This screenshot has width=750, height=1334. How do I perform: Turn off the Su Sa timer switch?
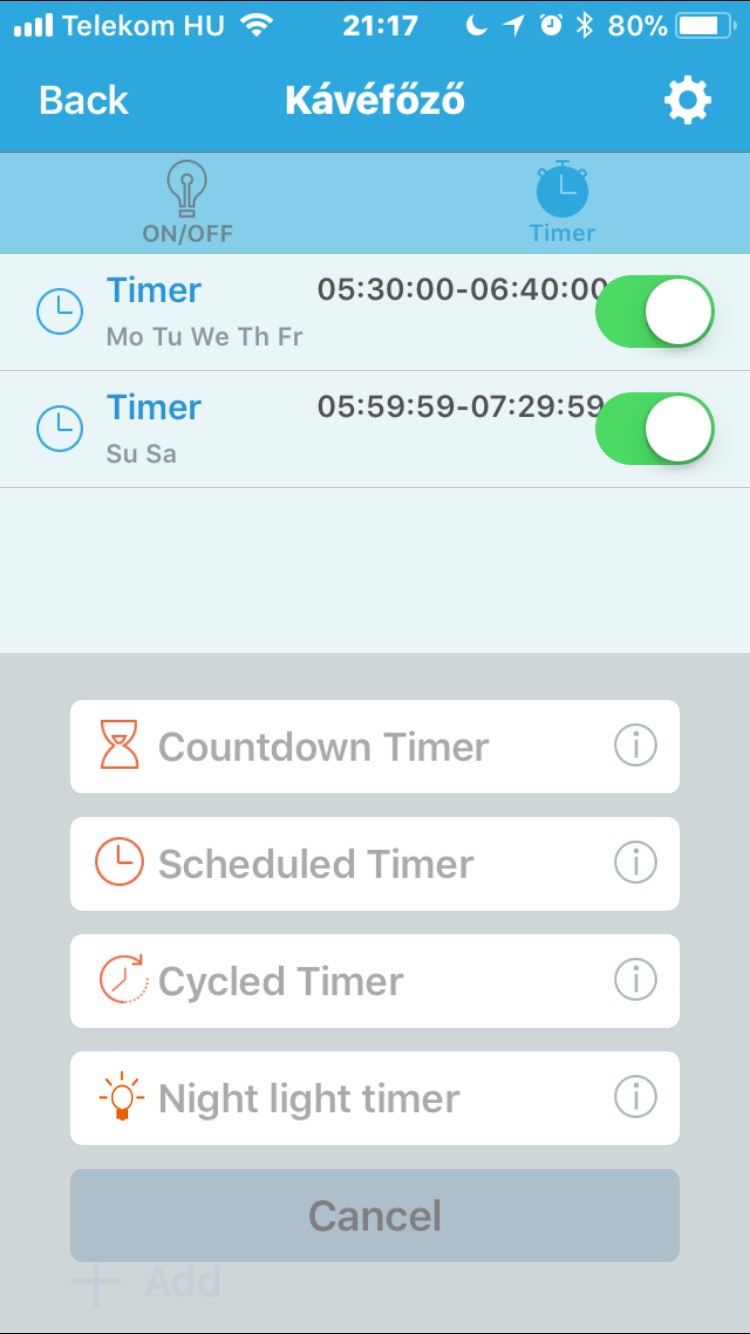[655, 429]
